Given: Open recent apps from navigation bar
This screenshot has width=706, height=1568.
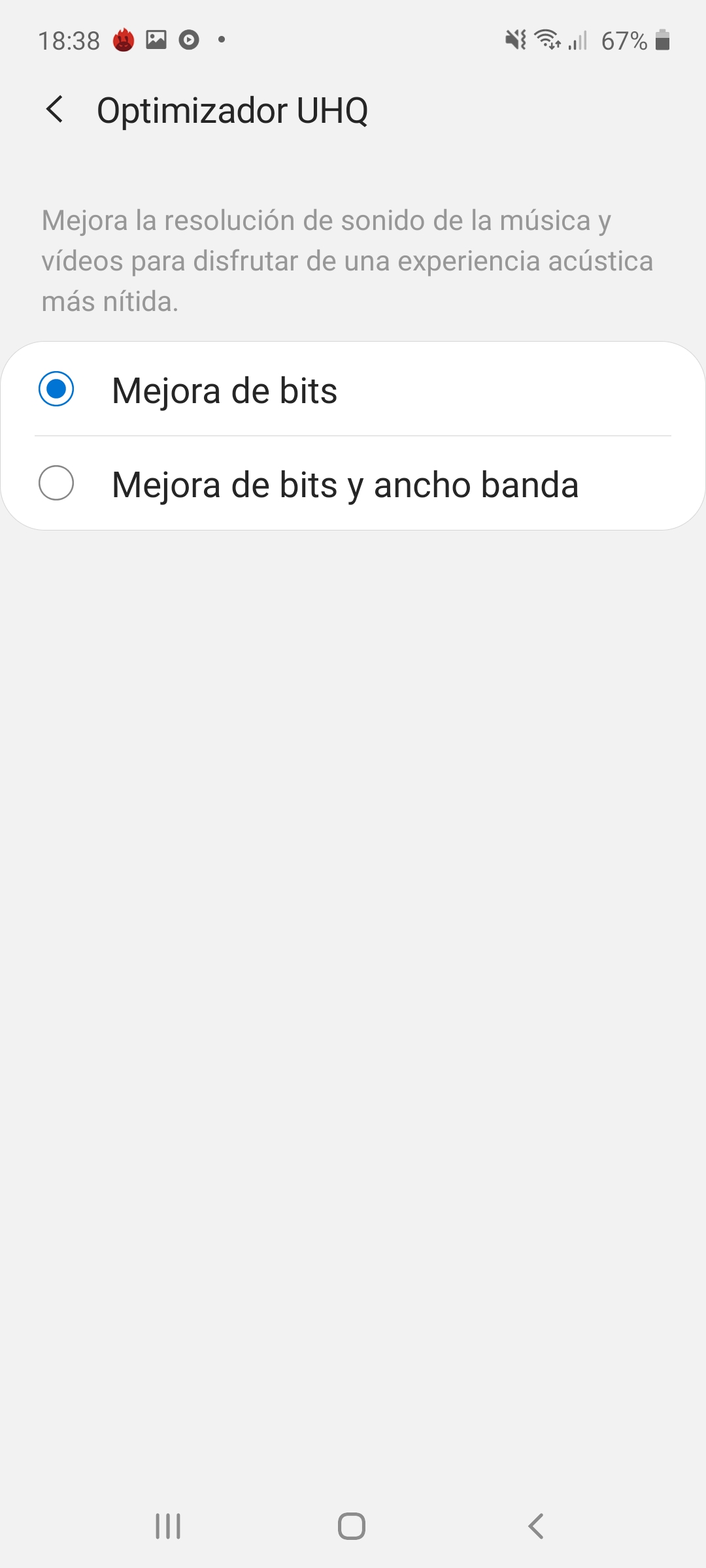Looking at the screenshot, I should pos(168,1526).
